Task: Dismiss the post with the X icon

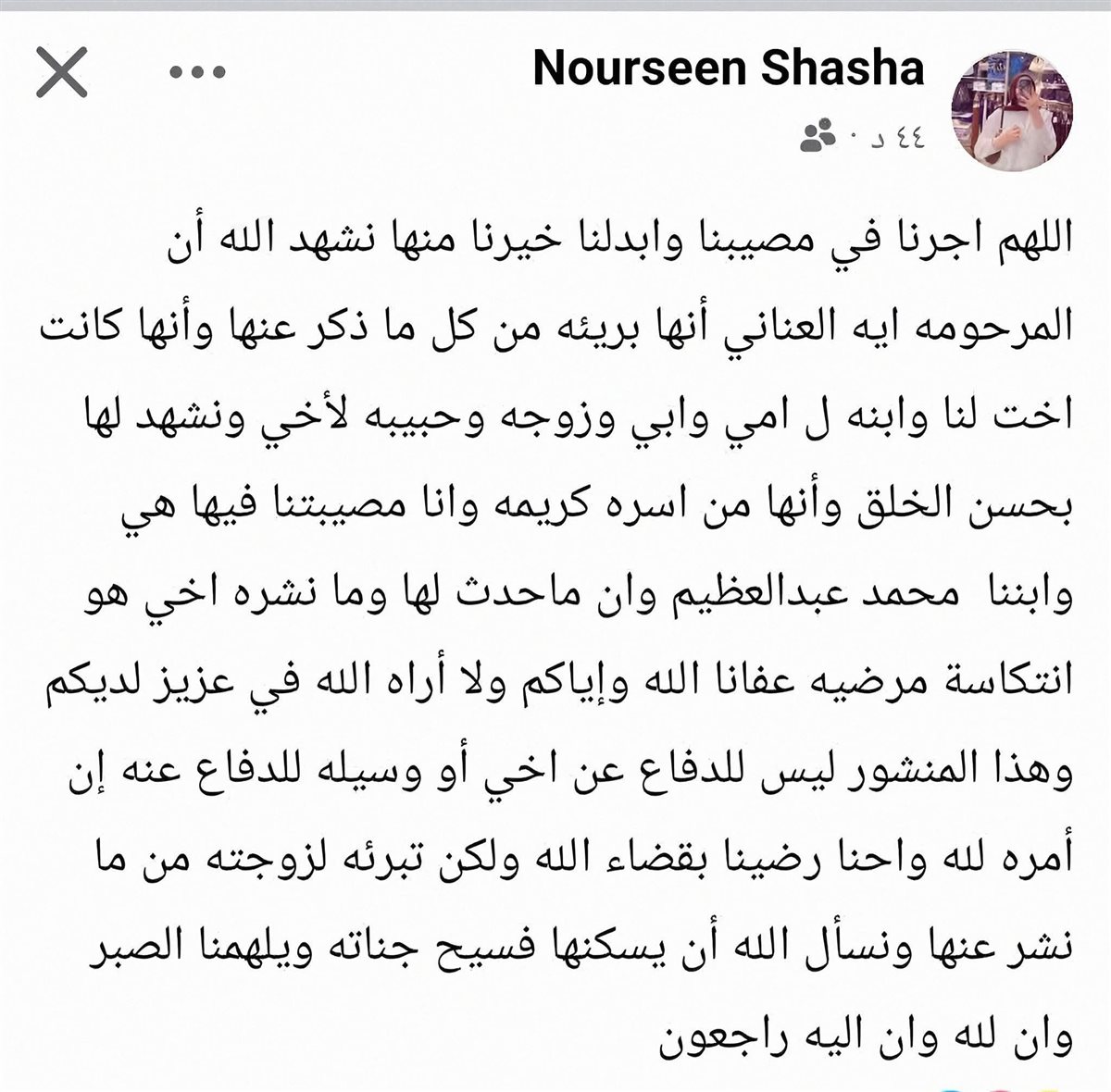Action: click(62, 72)
